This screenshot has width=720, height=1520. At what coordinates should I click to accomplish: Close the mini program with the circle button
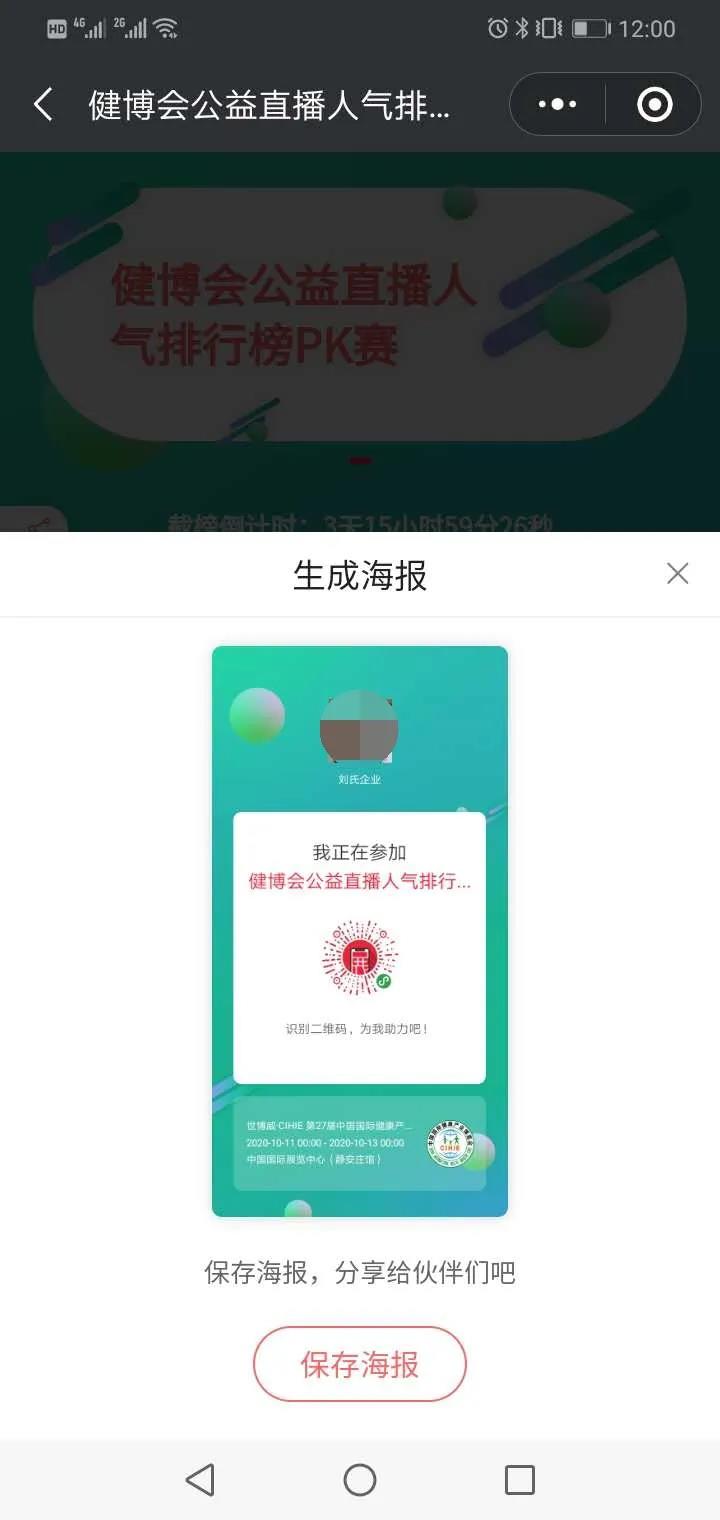pos(655,104)
